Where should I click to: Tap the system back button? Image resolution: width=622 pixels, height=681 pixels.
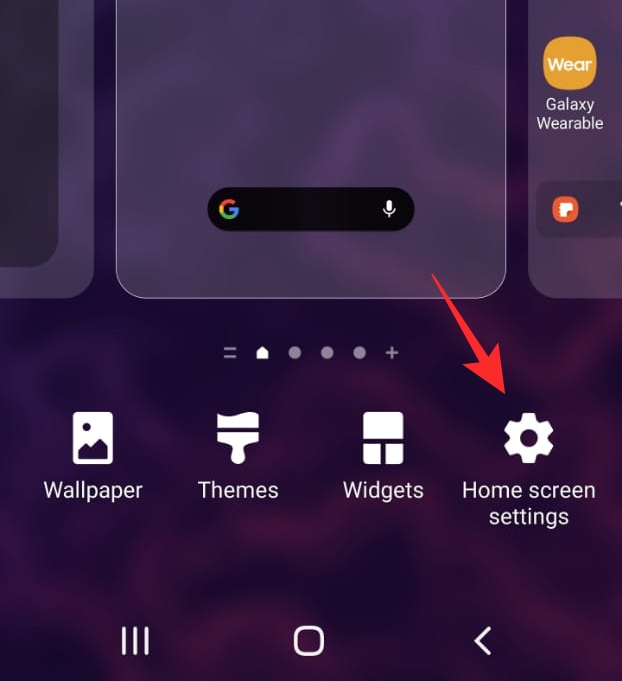point(483,641)
